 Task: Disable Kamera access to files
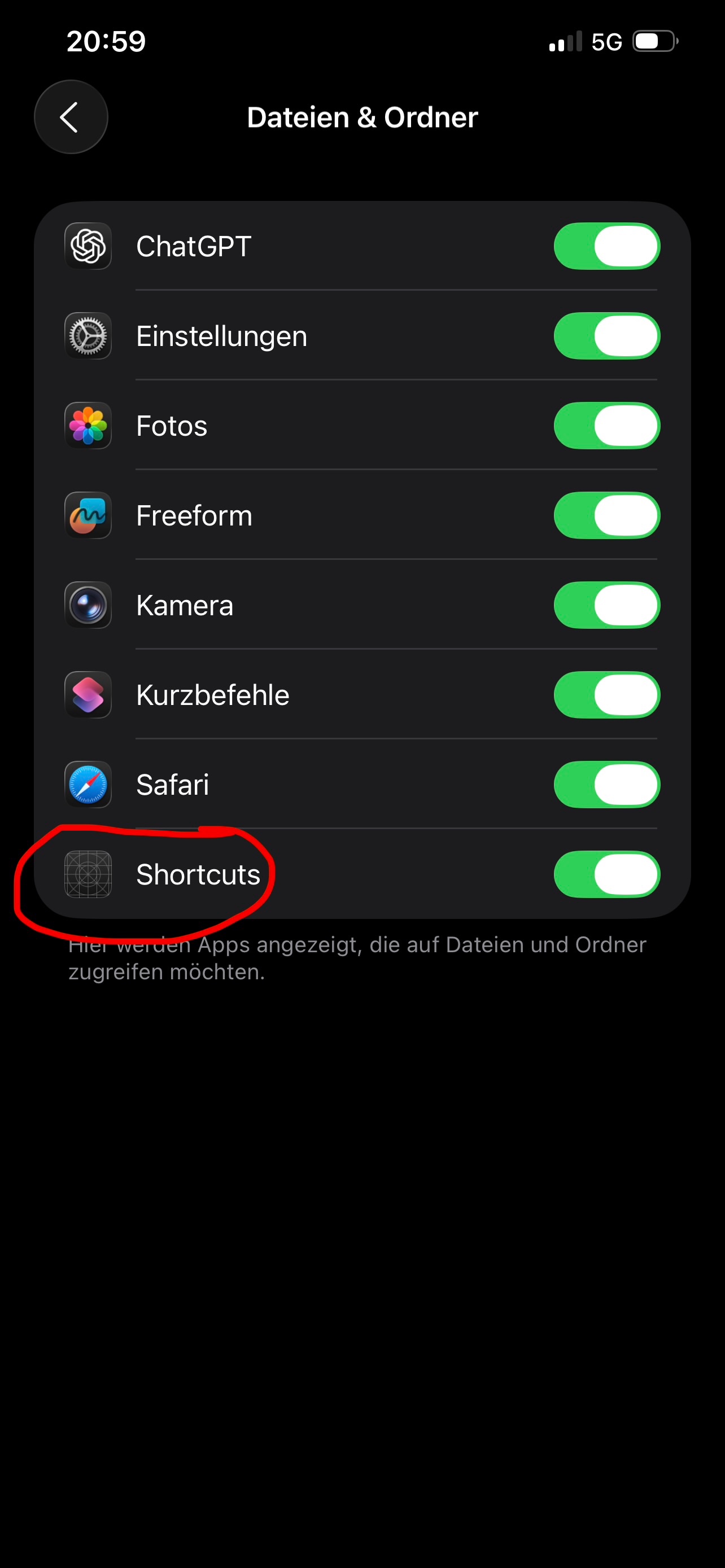point(606,605)
